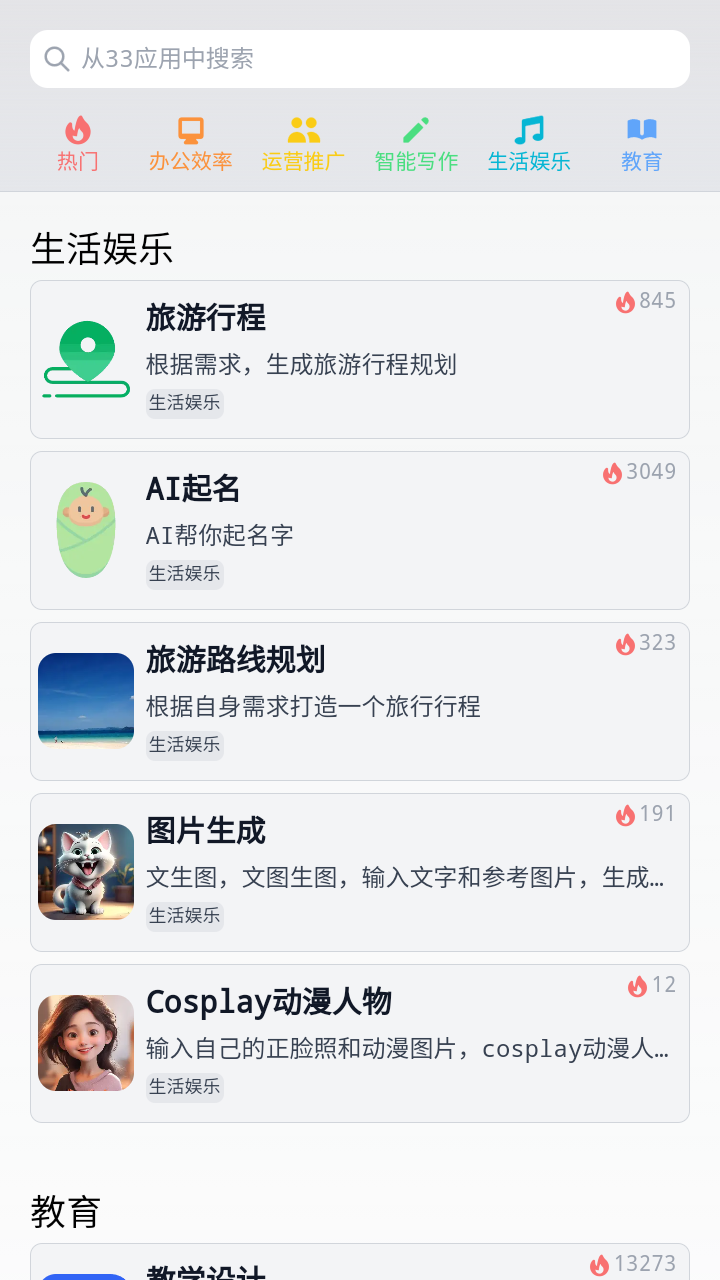Image resolution: width=720 pixels, height=1280 pixels.
Task: Open the Cosplay动漫人物 card
Action: click(360, 1044)
